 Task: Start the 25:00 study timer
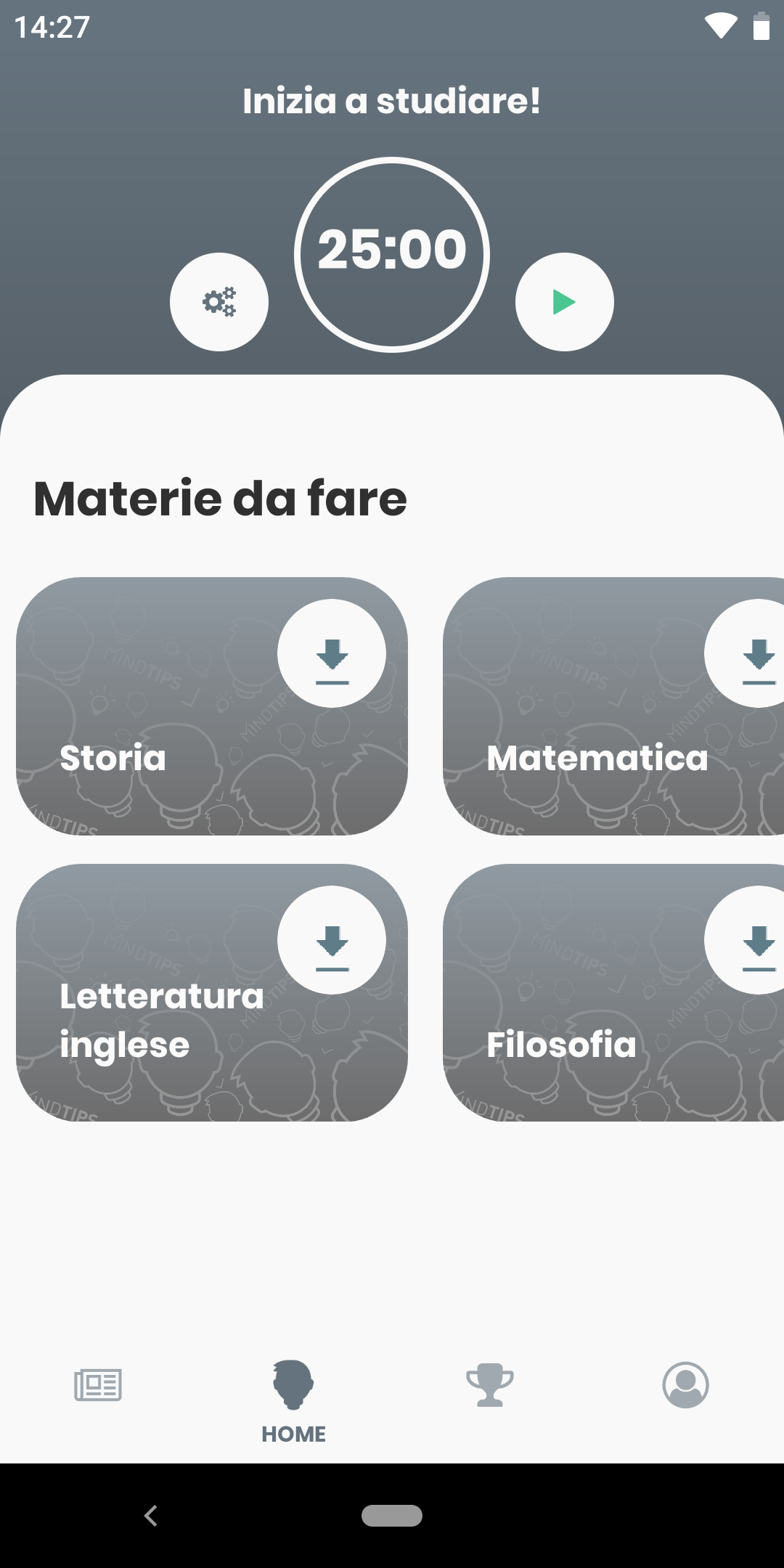pyautogui.click(x=565, y=302)
